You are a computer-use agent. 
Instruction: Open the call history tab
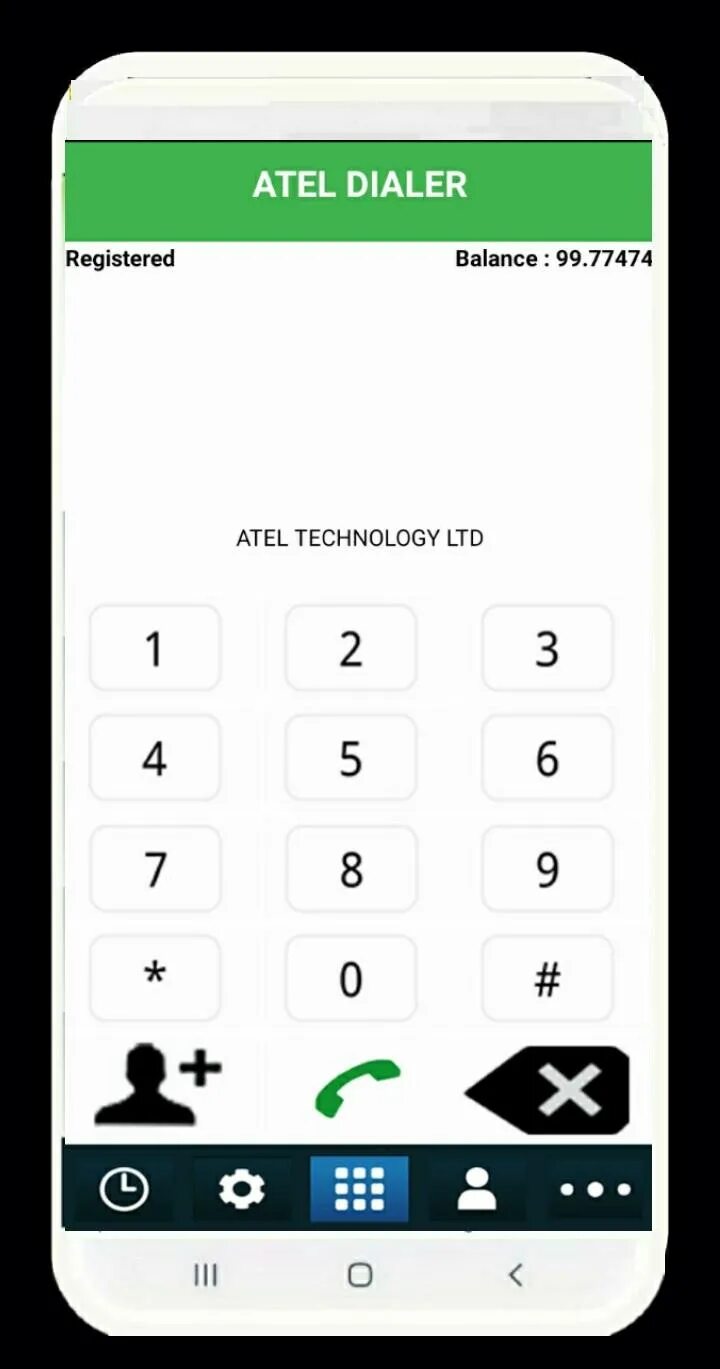(x=124, y=1189)
